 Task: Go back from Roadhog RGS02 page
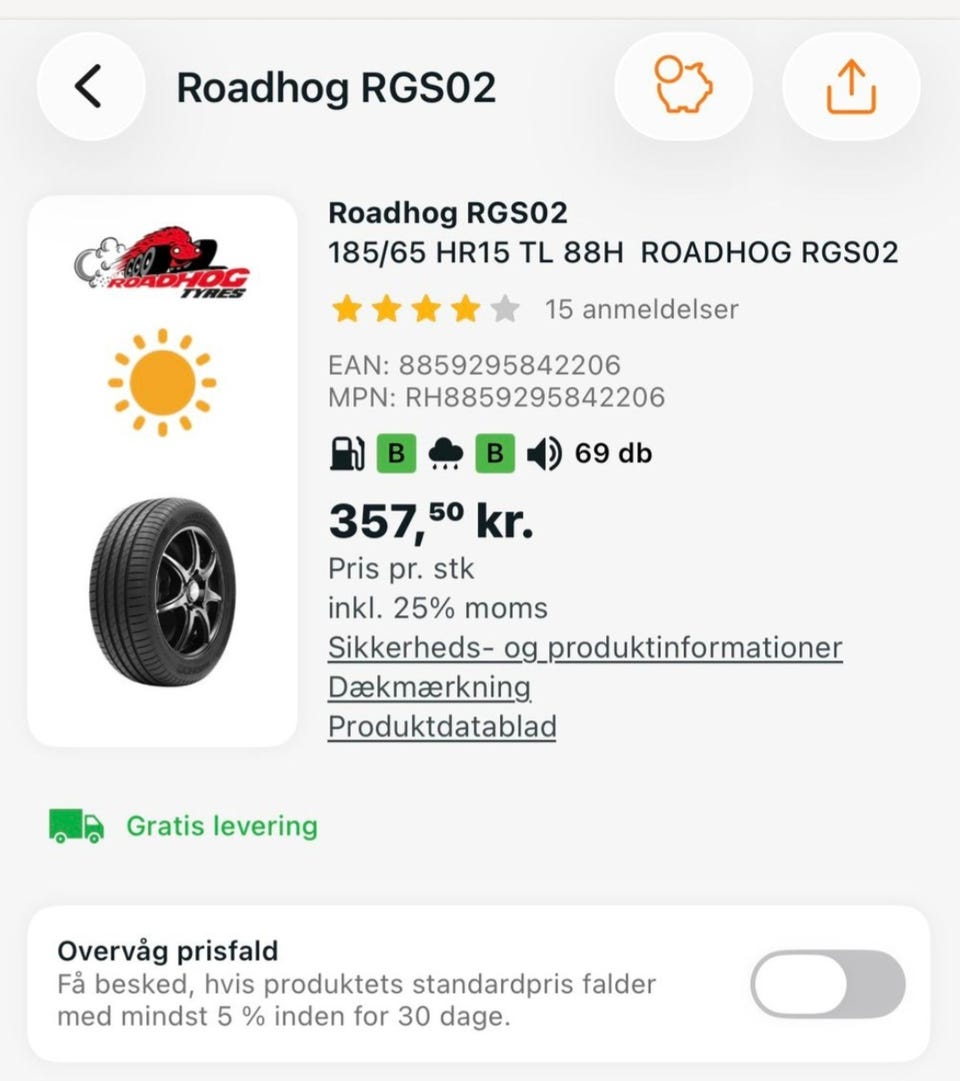coord(90,87)
